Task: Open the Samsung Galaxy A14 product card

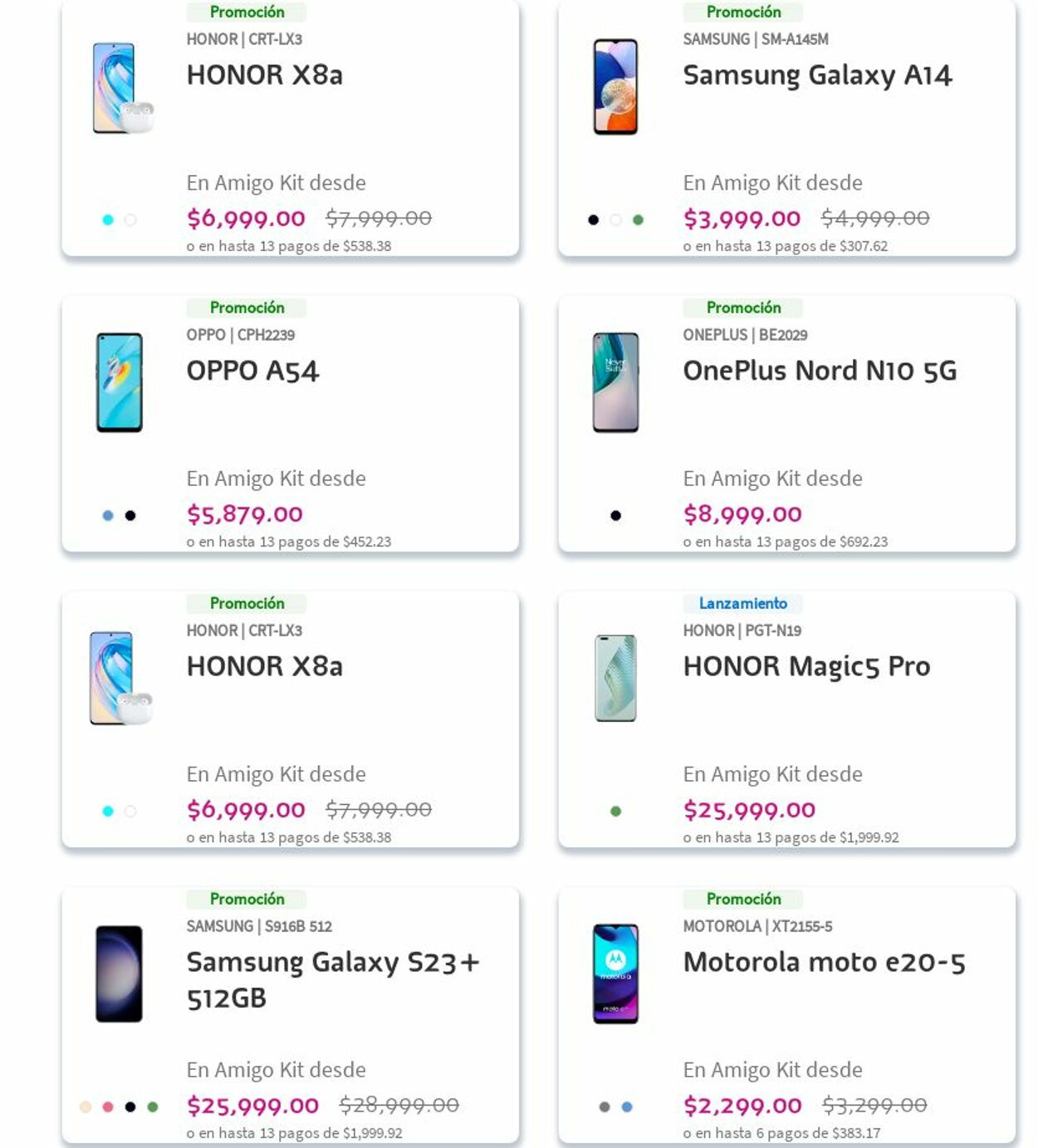Action: pos(817,76)
